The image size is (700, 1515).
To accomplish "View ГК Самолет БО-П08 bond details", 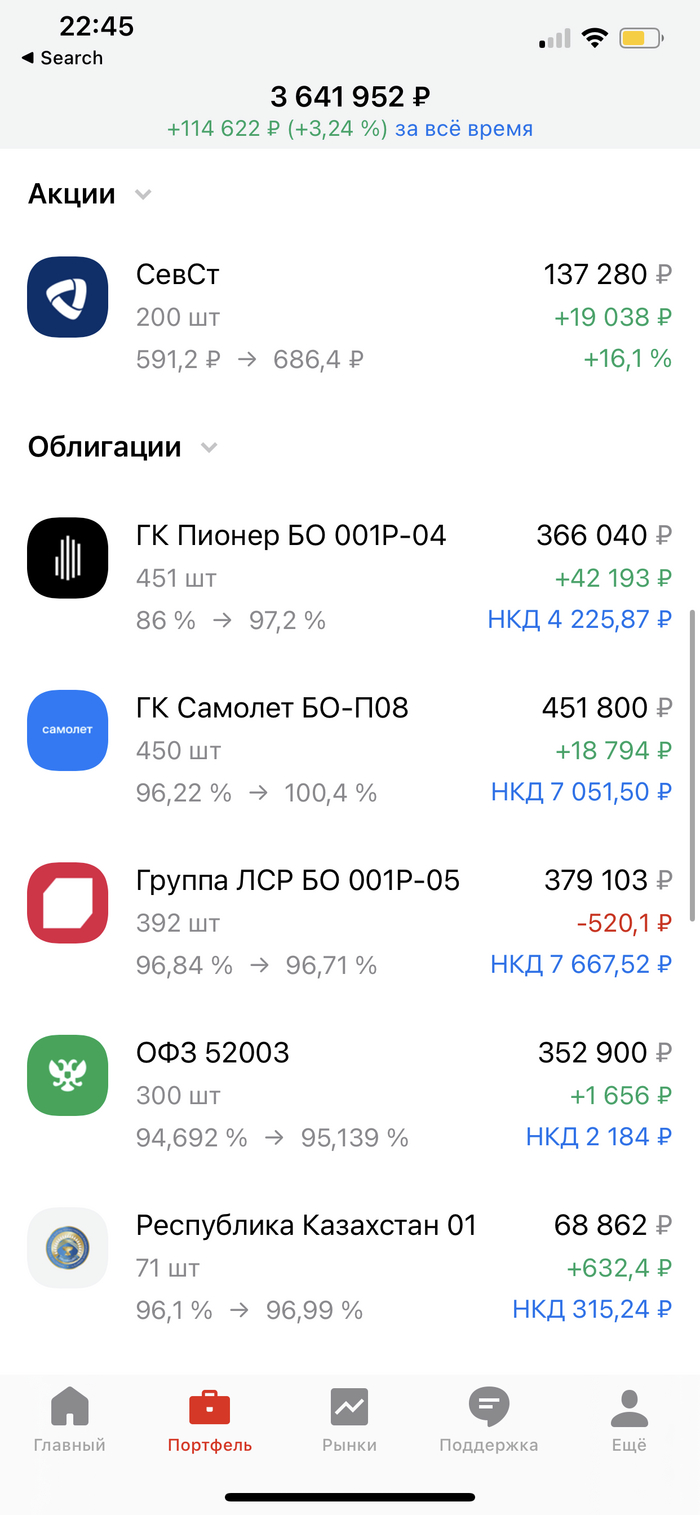I will [x=349, y=750].
